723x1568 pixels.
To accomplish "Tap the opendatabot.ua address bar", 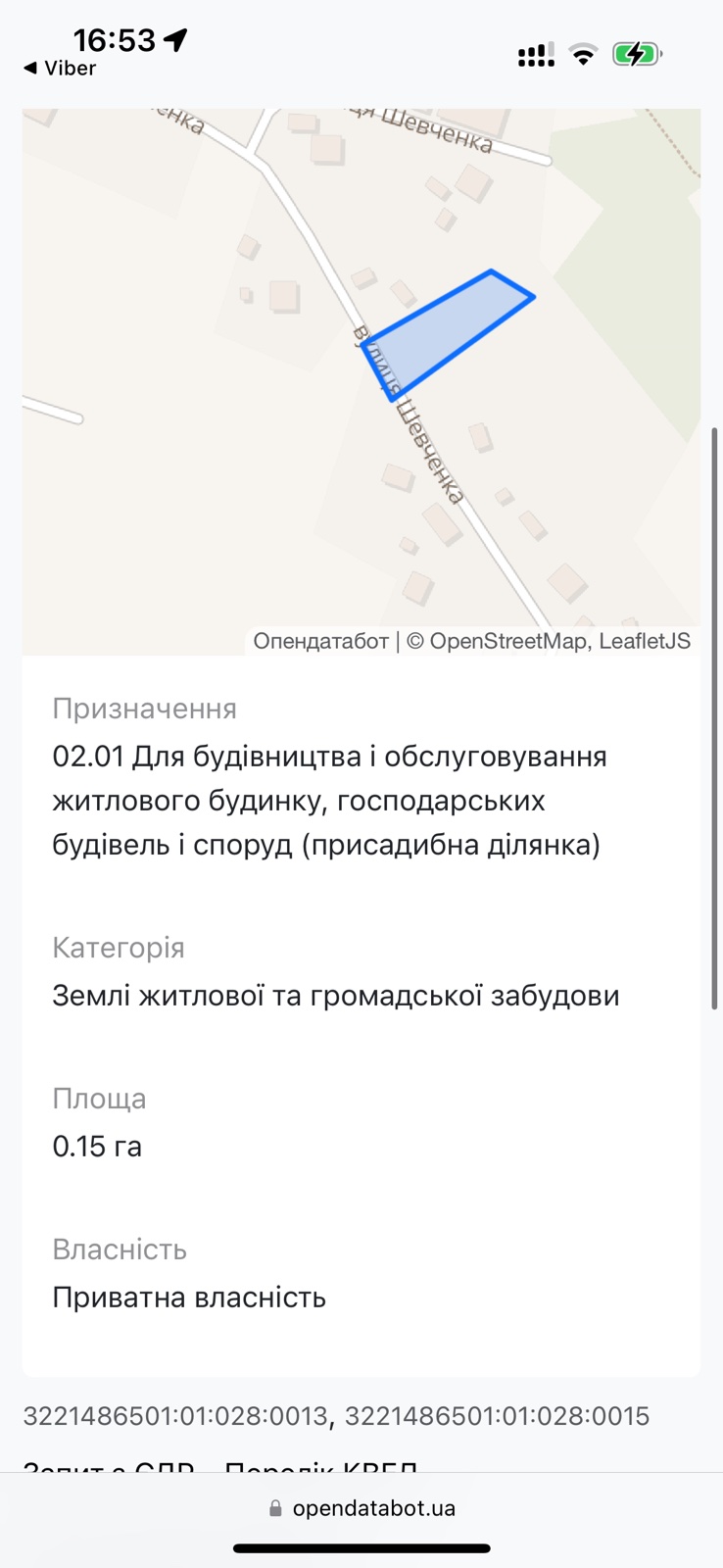I will pos(361,1508).
